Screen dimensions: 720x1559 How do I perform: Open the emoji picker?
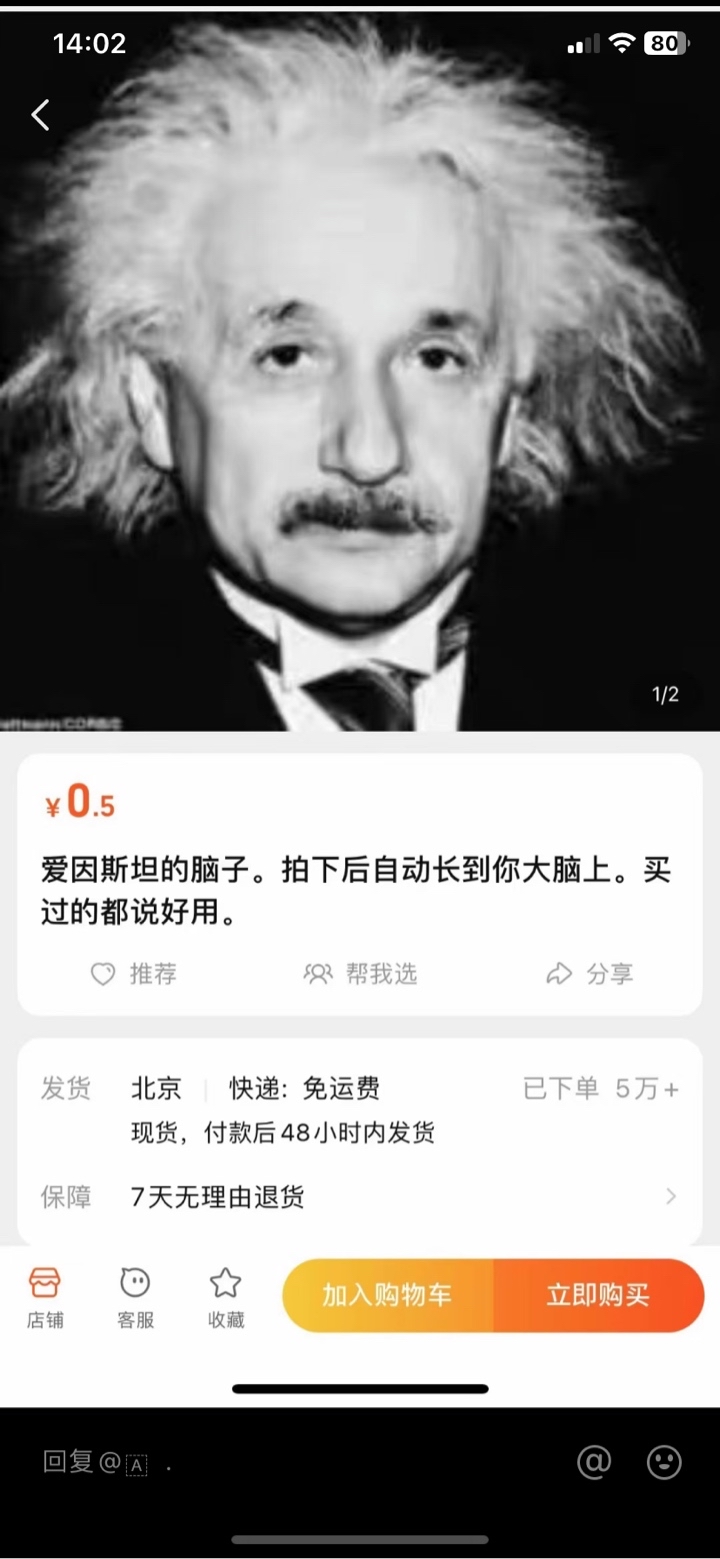[664, 1462]
